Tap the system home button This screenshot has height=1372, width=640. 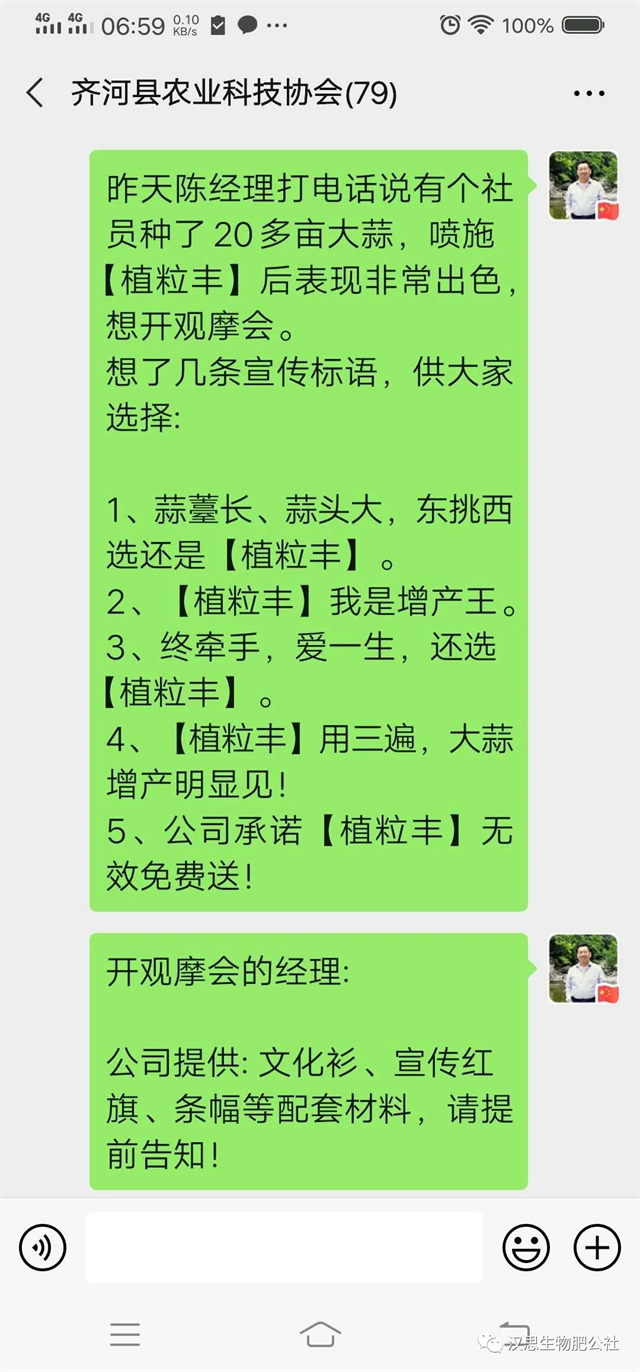click(320, 1334)
